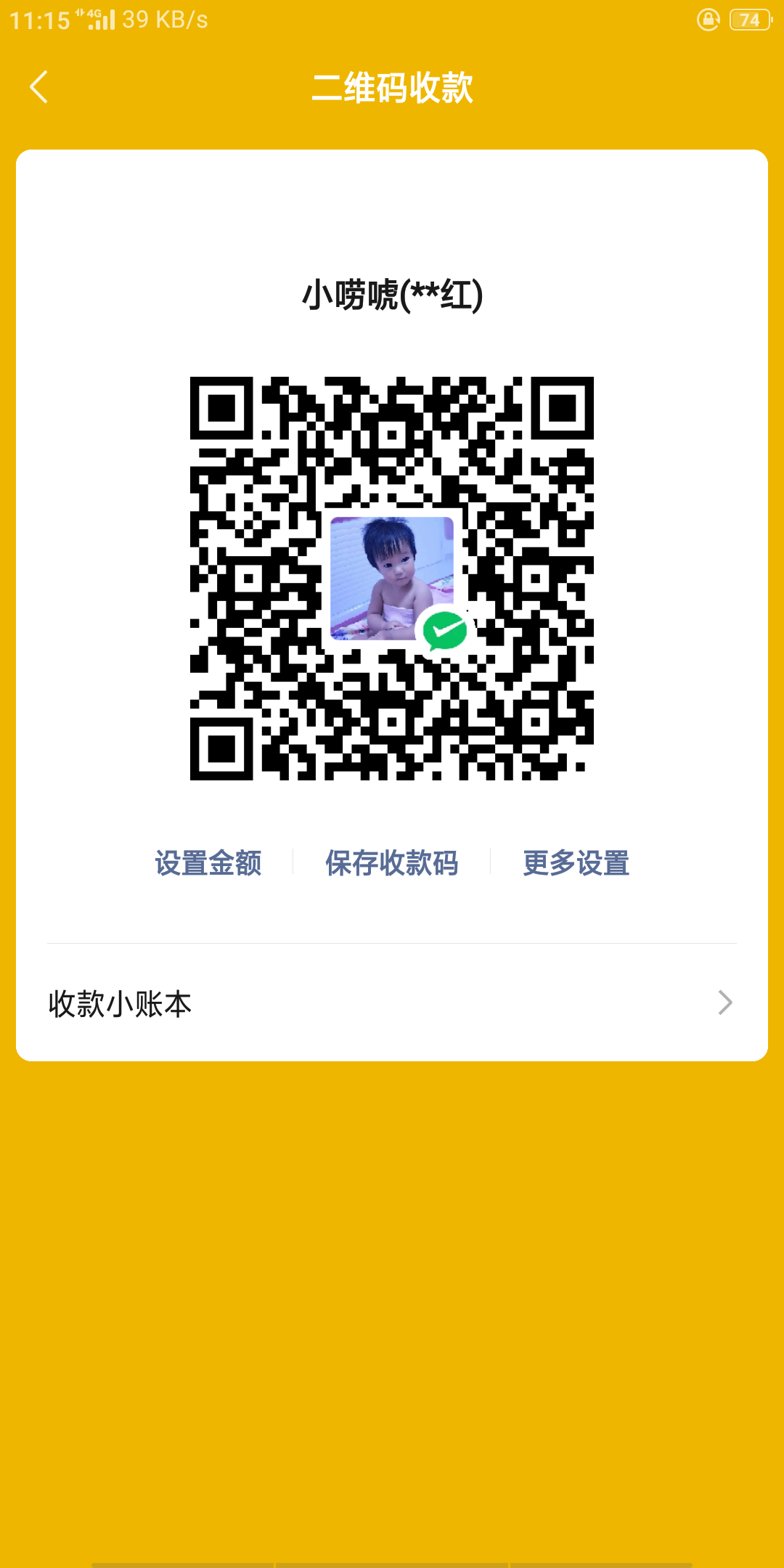The width and height of the screenshot is (784, 1568).
Task: Open 更多设置 options
Action: point(576,863)
